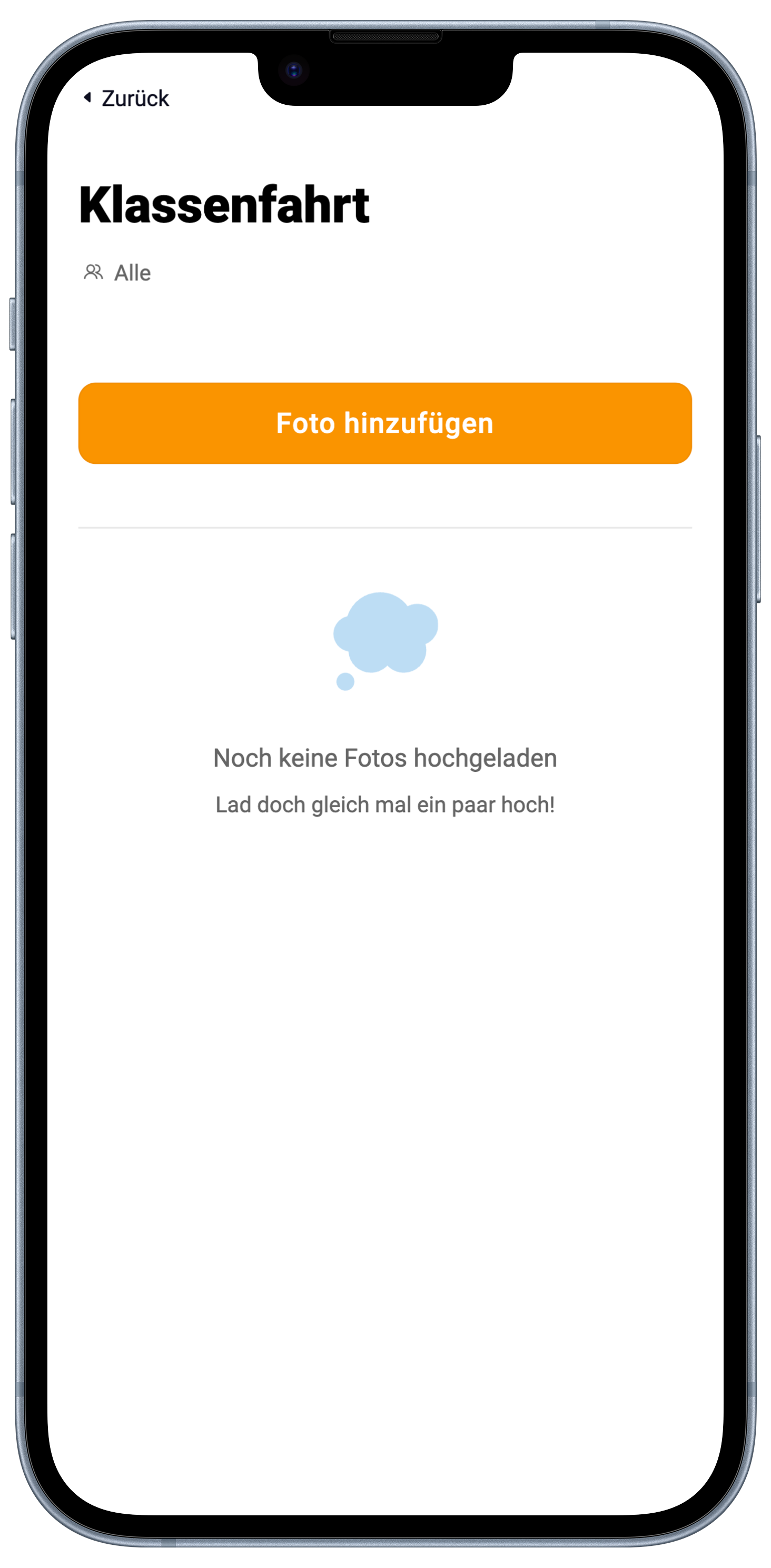Go back with the Zurück button
The height and width of the screenshot is (1568, 771).
(127, 98)
